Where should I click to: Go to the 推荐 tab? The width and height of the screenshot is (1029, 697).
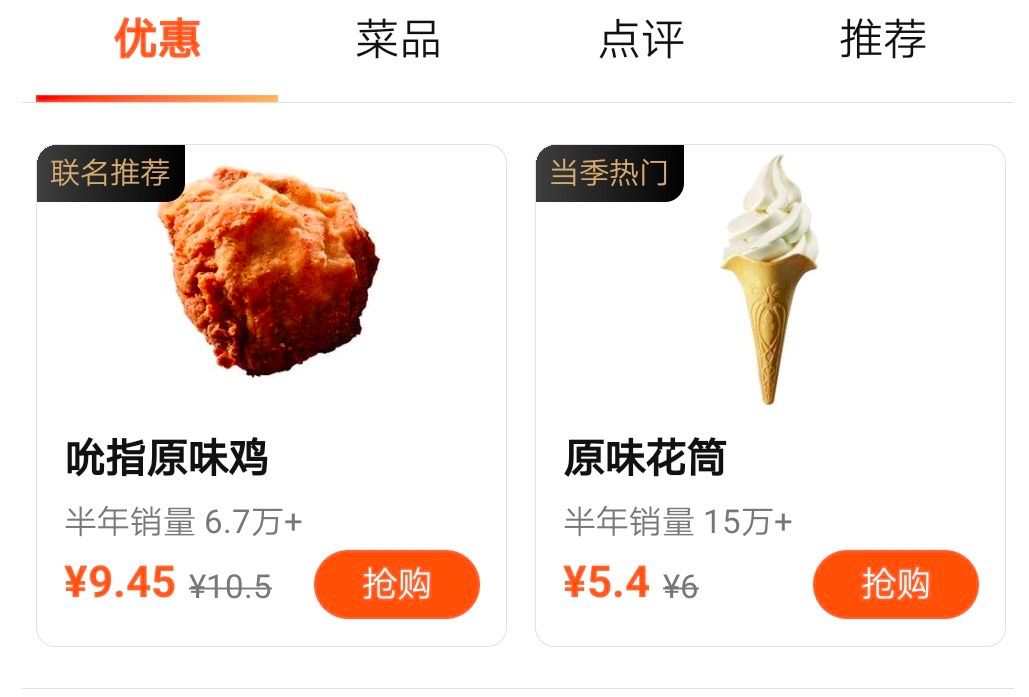[883, 40]
